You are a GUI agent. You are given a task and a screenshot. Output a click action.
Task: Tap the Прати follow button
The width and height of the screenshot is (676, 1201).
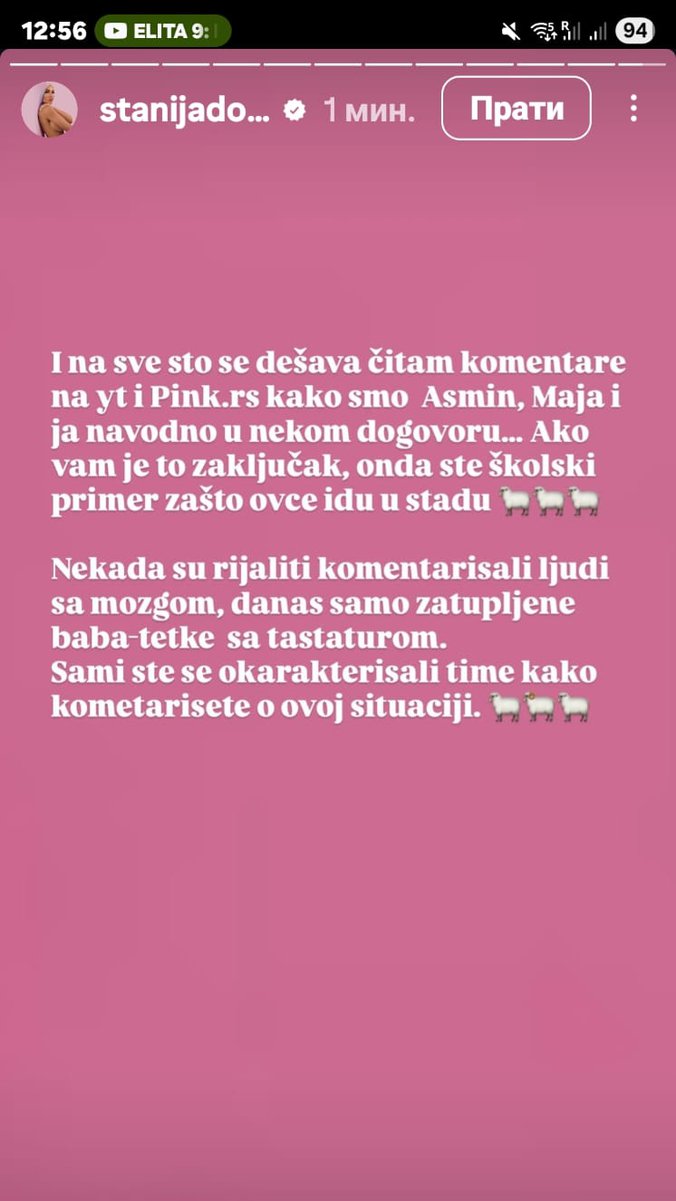coord(516,109)
